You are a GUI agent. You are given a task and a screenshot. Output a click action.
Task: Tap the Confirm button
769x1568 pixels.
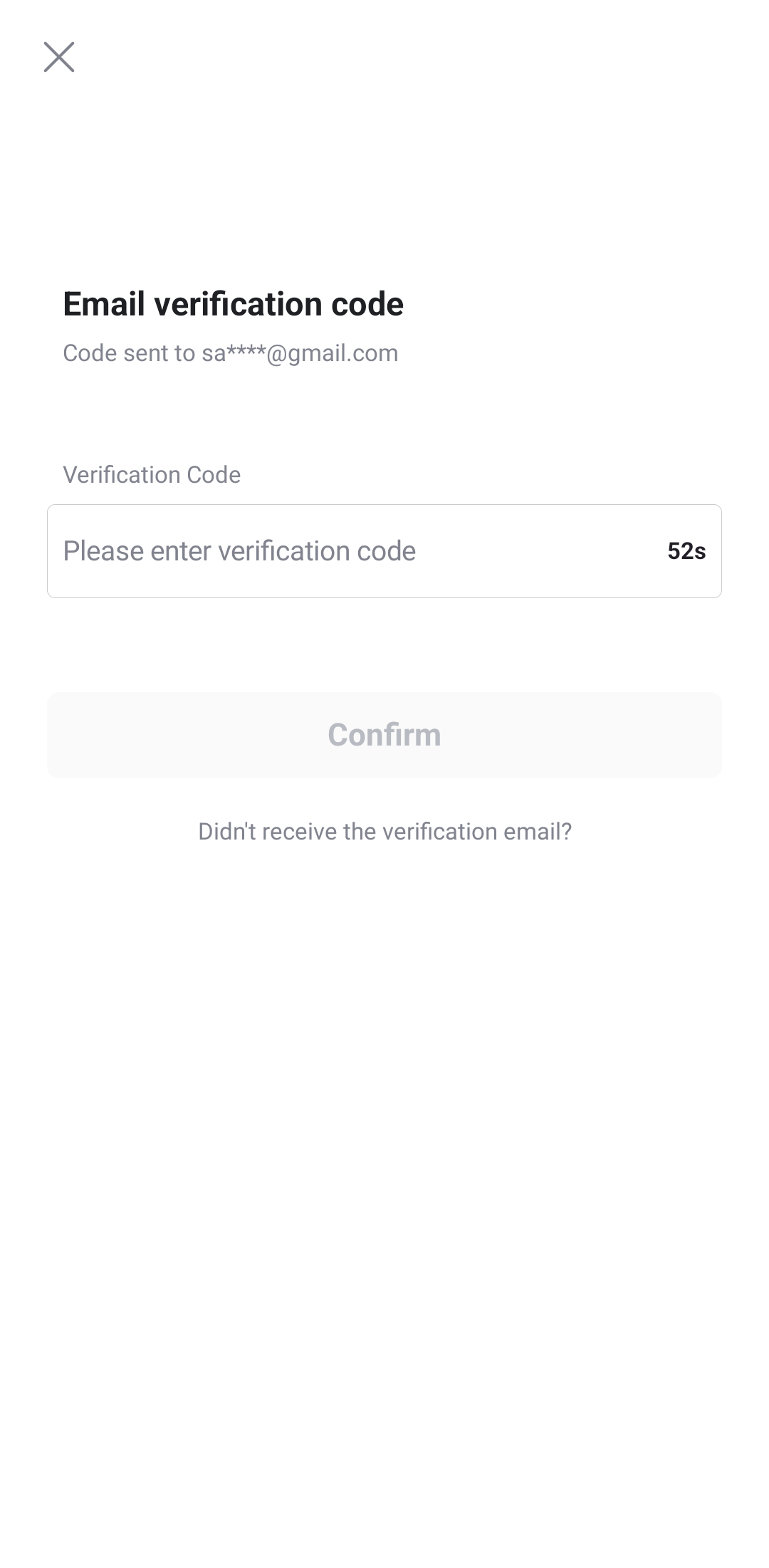384,735
